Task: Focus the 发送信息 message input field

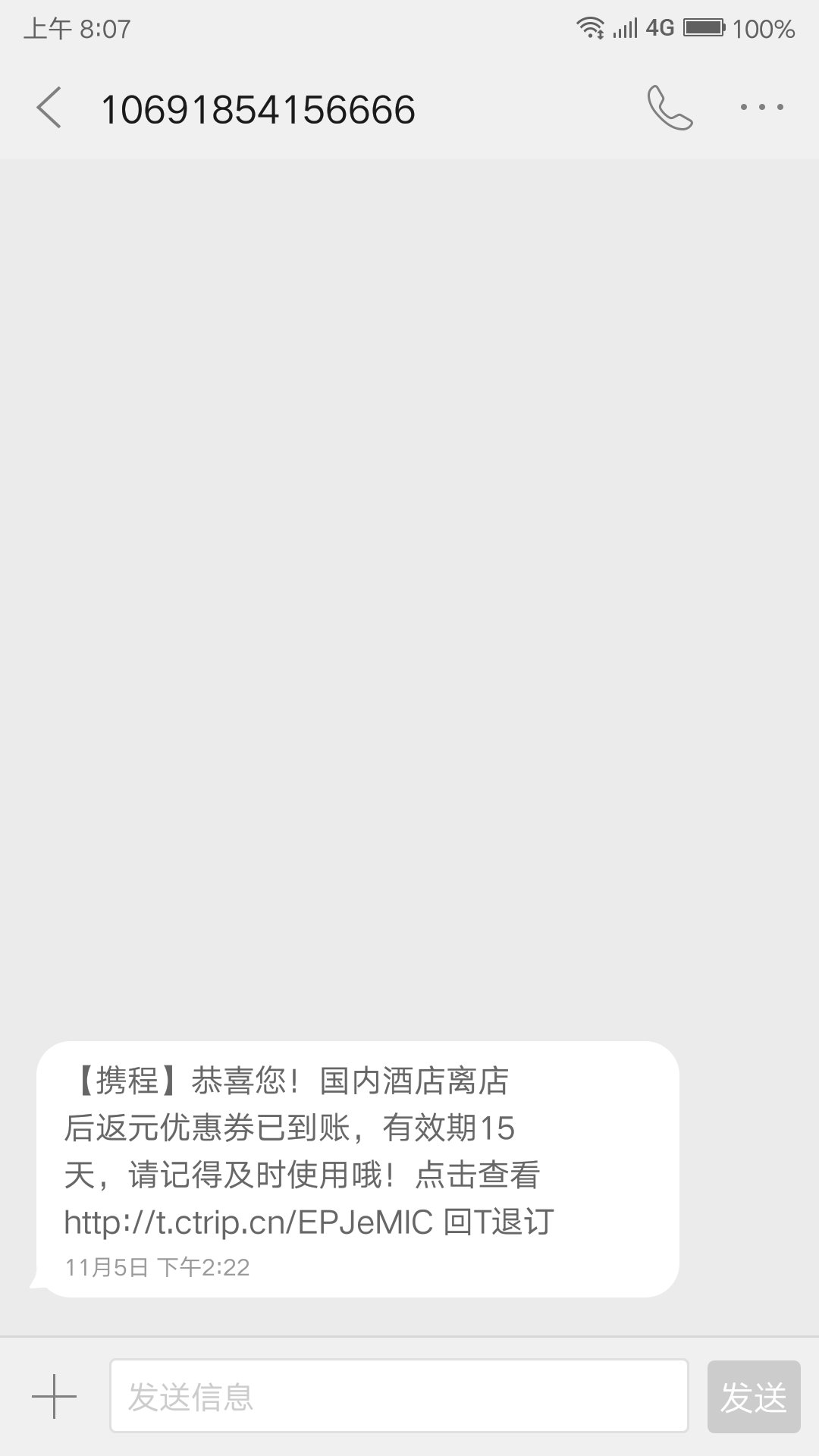Action: click(x=399, y=1396)
